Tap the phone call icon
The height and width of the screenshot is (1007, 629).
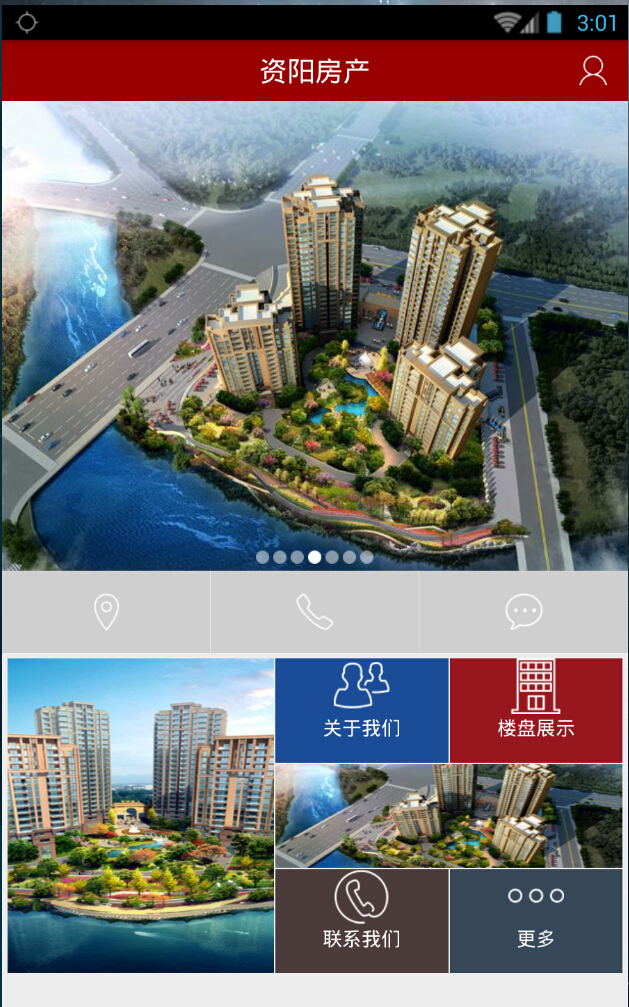(x=314, y=612)
